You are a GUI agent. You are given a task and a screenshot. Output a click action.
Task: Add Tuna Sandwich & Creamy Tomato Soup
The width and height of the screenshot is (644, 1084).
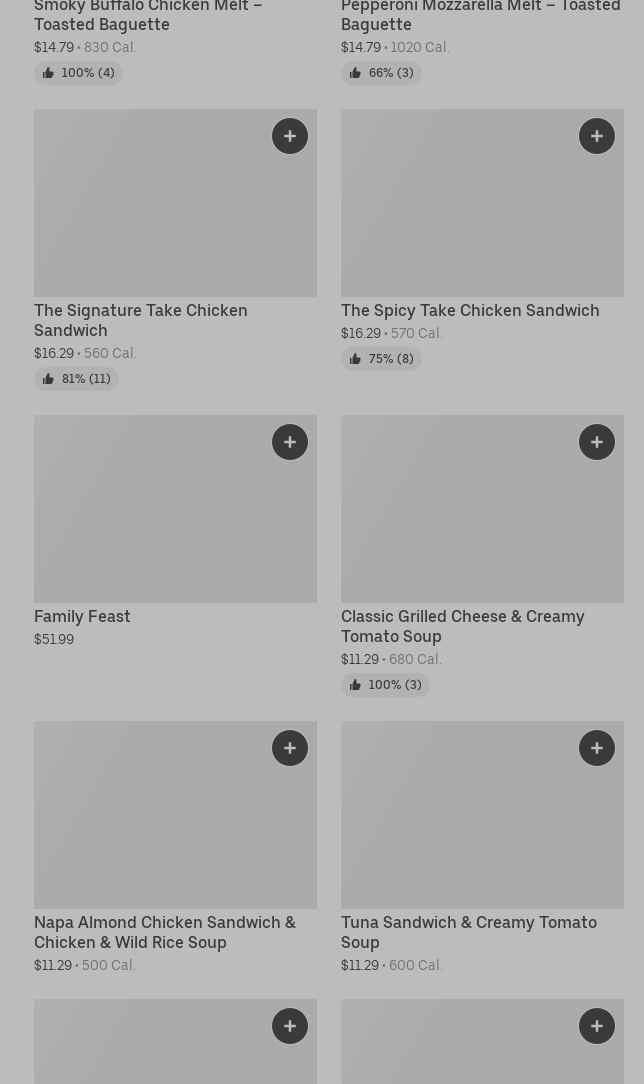click(x=597, y=748)
